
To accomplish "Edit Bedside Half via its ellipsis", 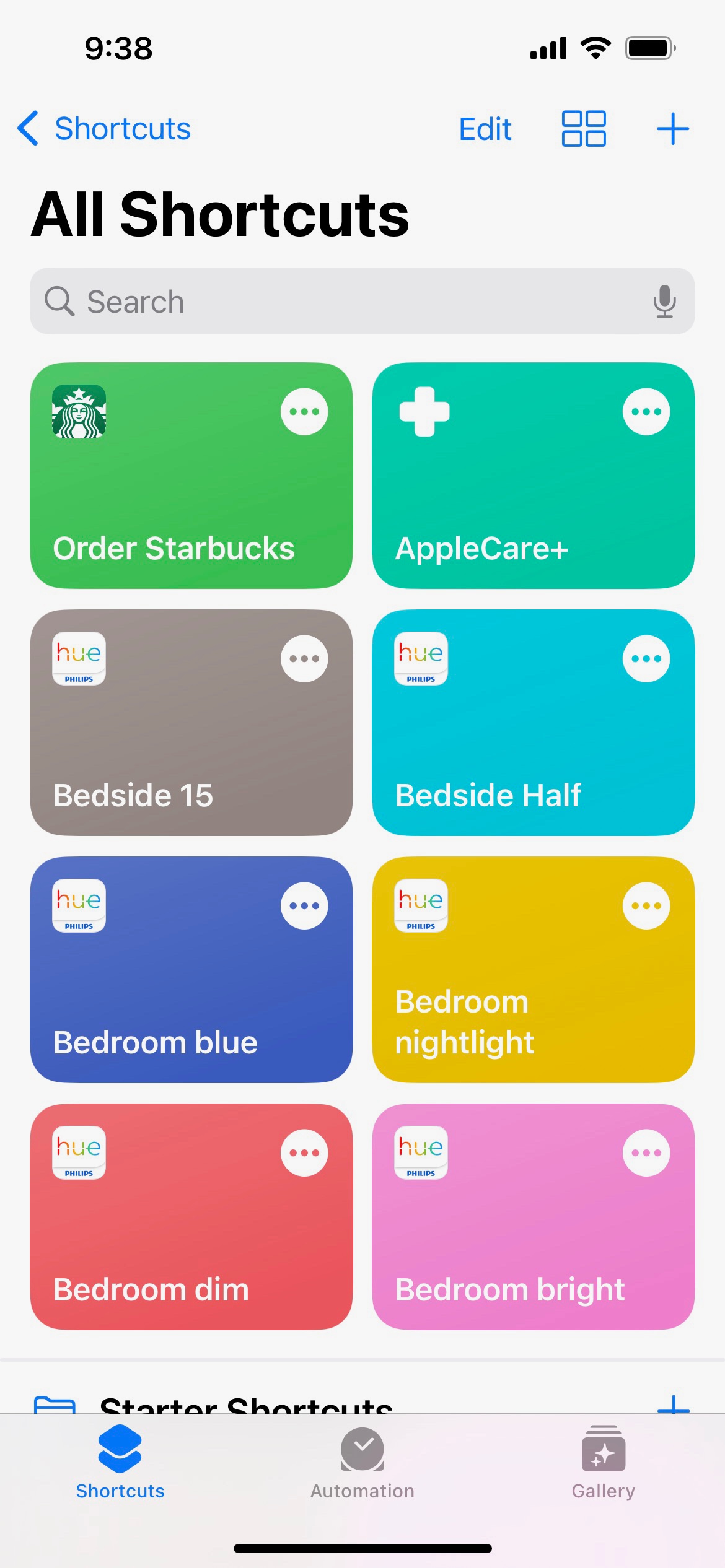I will tap(646, 659).
